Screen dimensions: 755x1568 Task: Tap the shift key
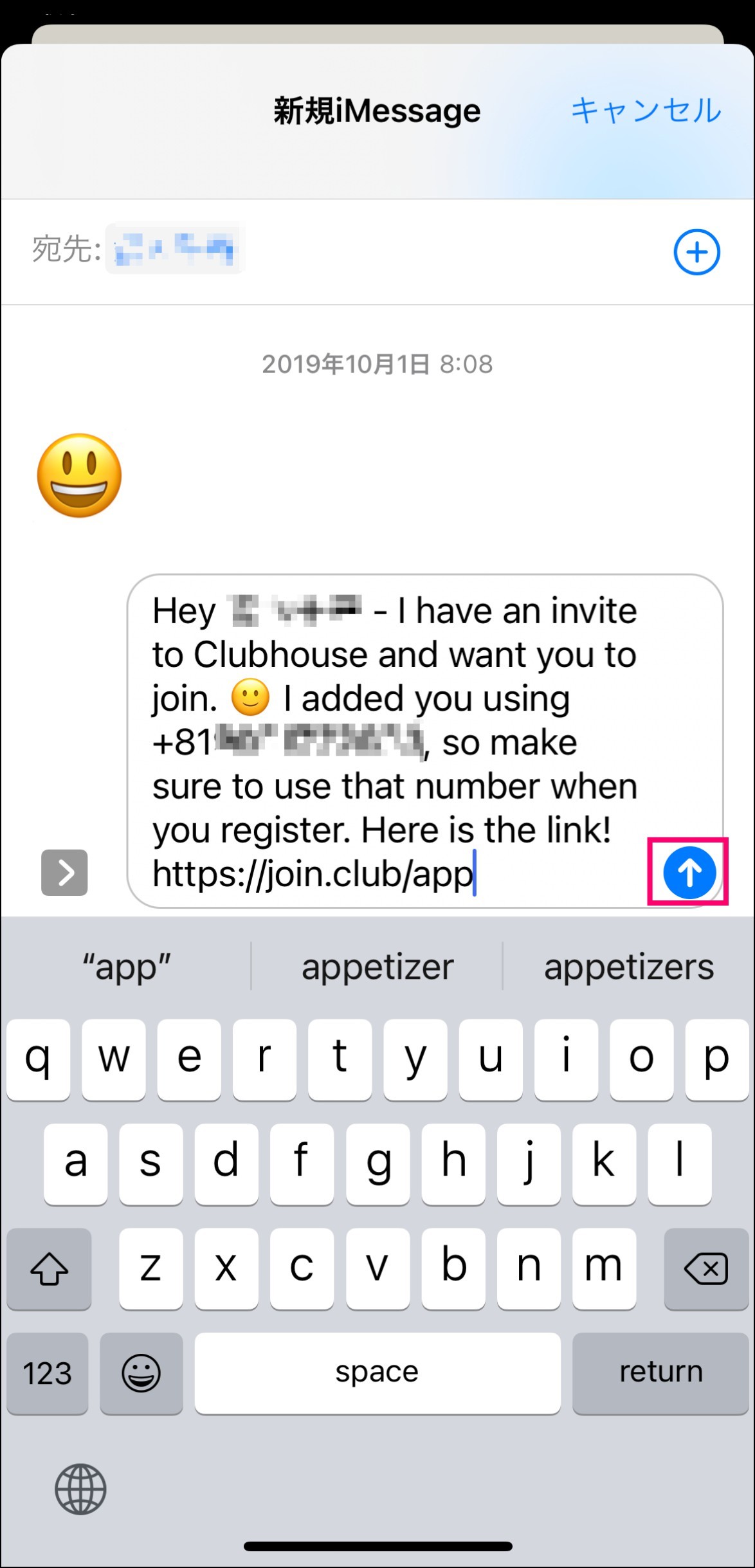coord(49,1268)
